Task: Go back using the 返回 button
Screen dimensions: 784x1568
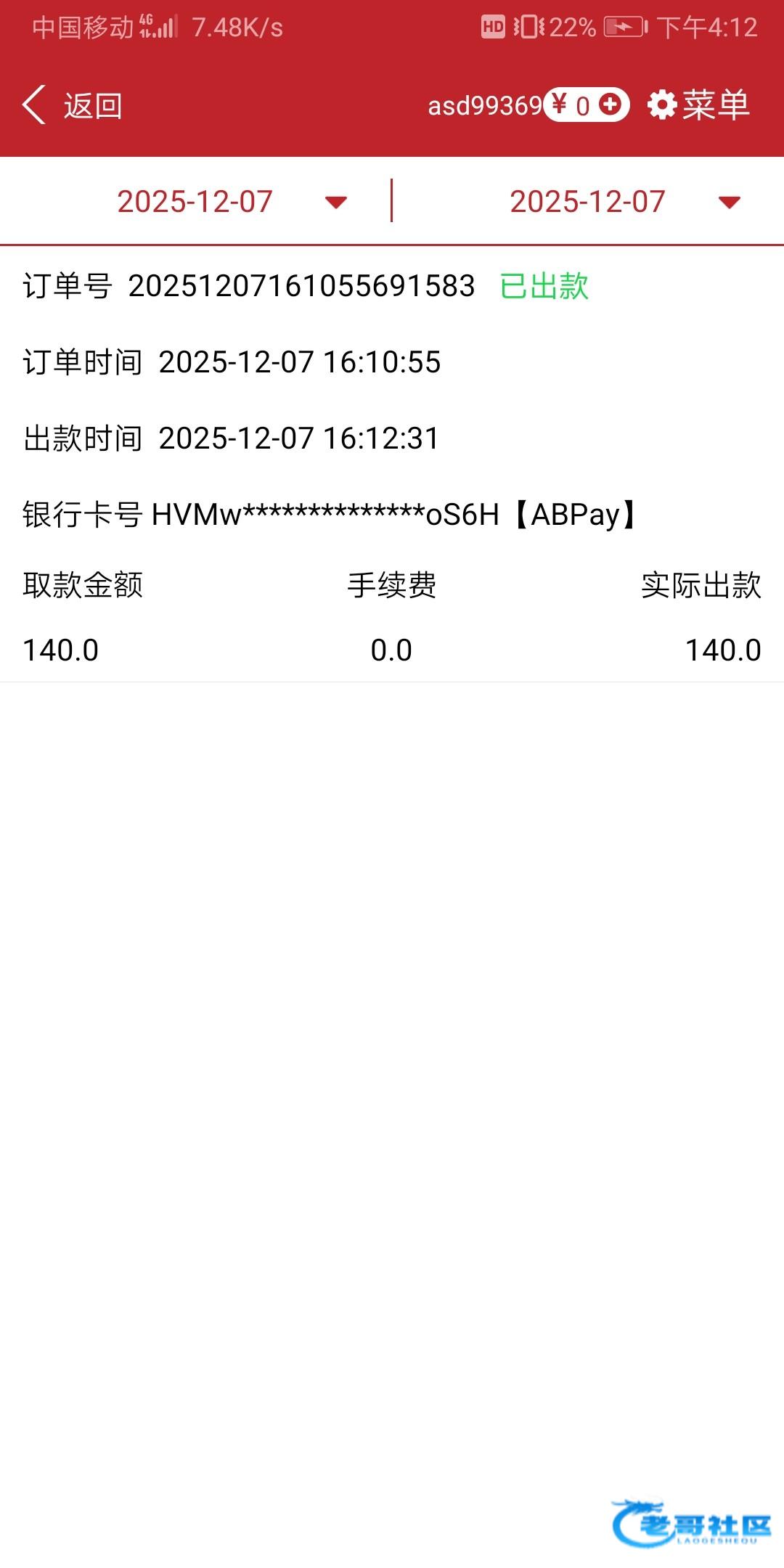Action: pyautogui.click(x=71, y=105)
